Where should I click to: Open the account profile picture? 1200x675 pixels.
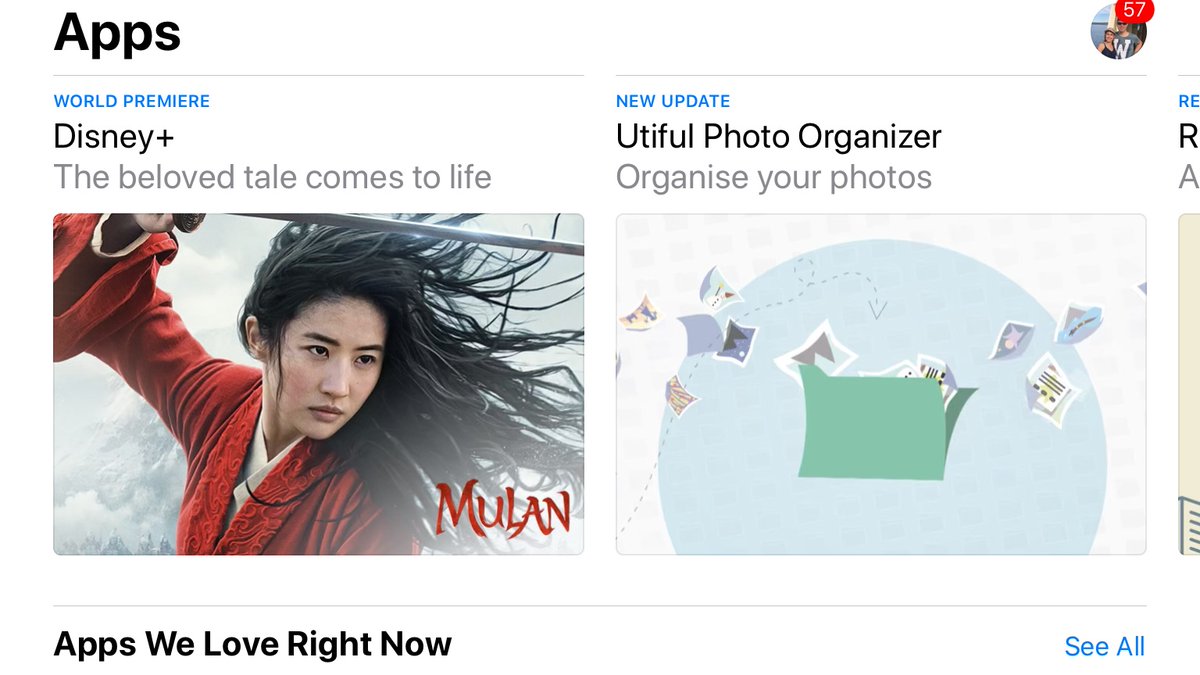click(1117, 32)
